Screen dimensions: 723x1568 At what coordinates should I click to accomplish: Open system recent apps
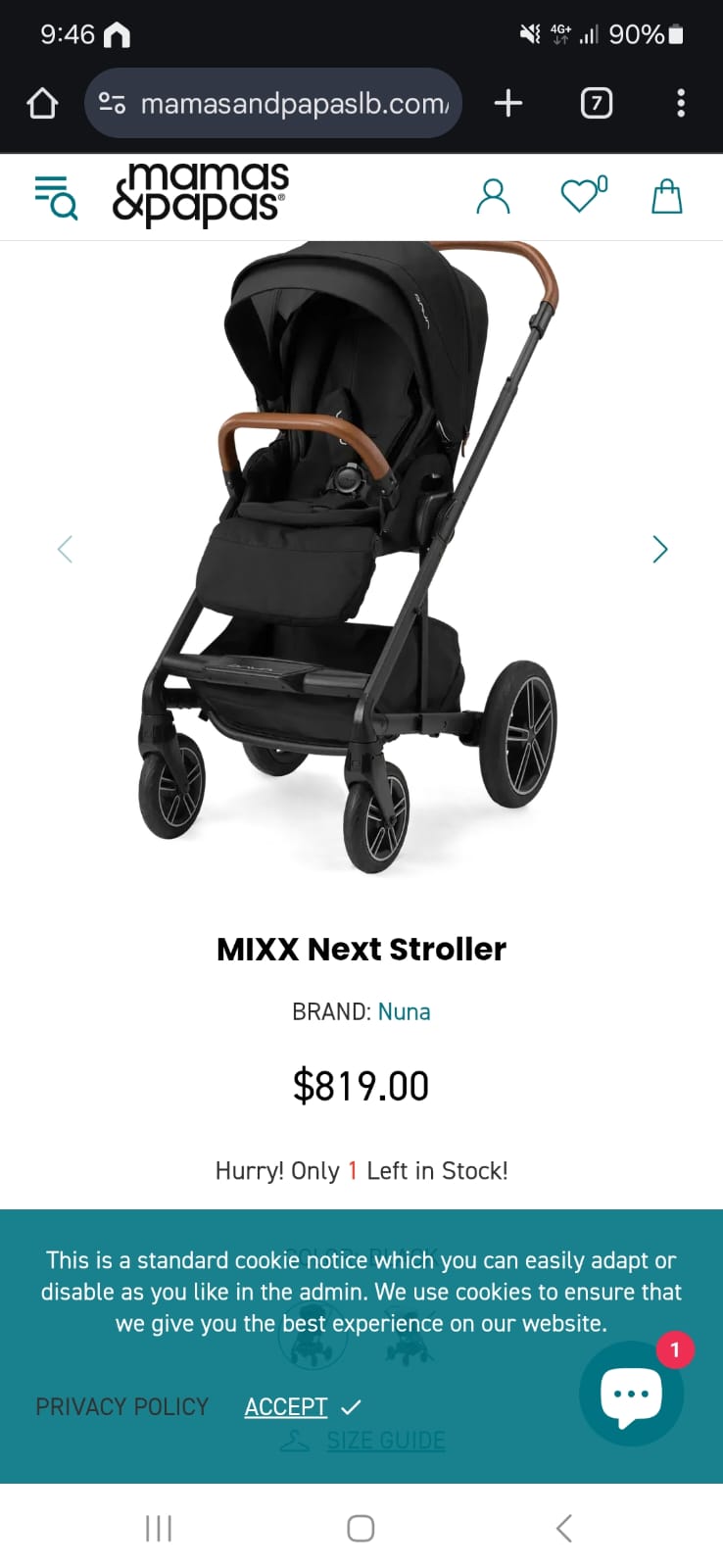pos(159,1528)
